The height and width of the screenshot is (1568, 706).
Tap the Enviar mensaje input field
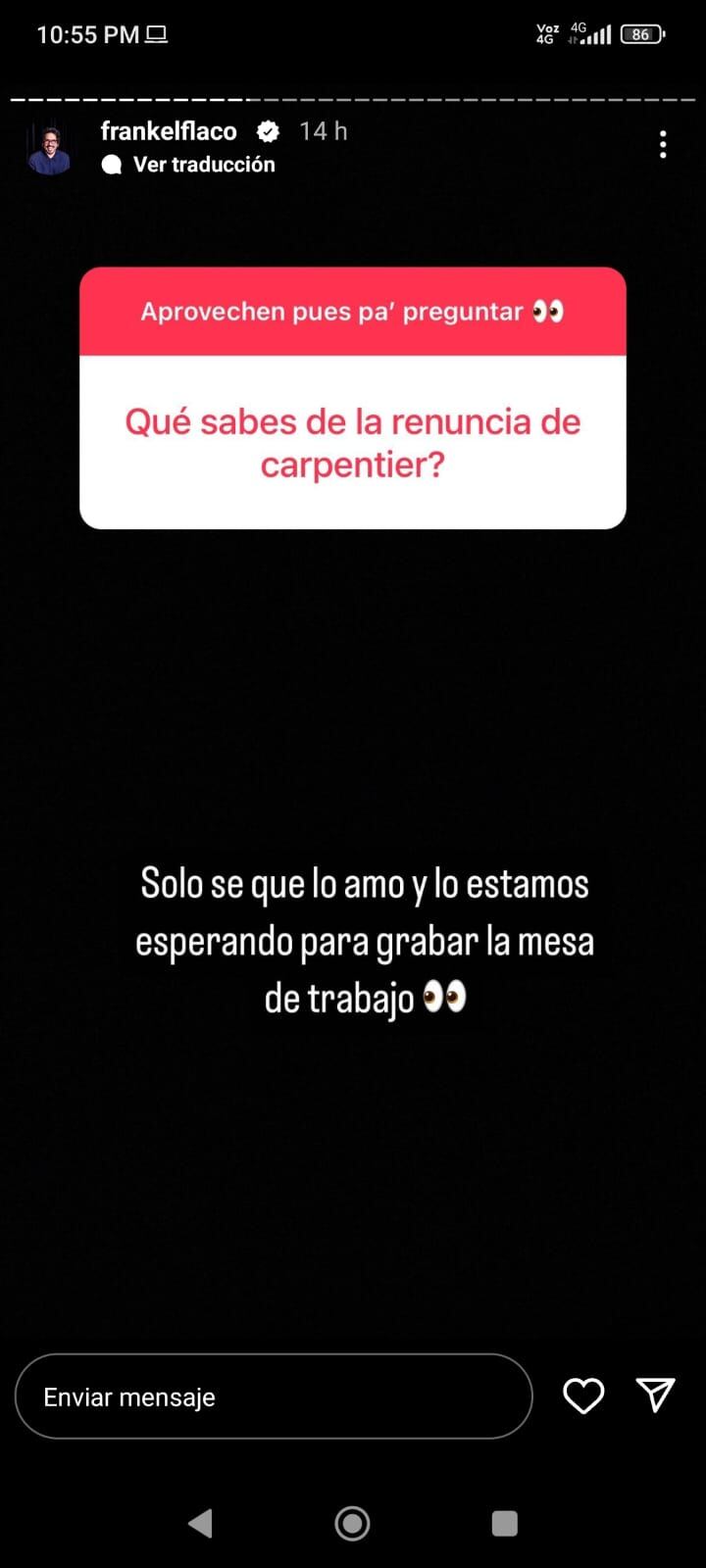273,1396
